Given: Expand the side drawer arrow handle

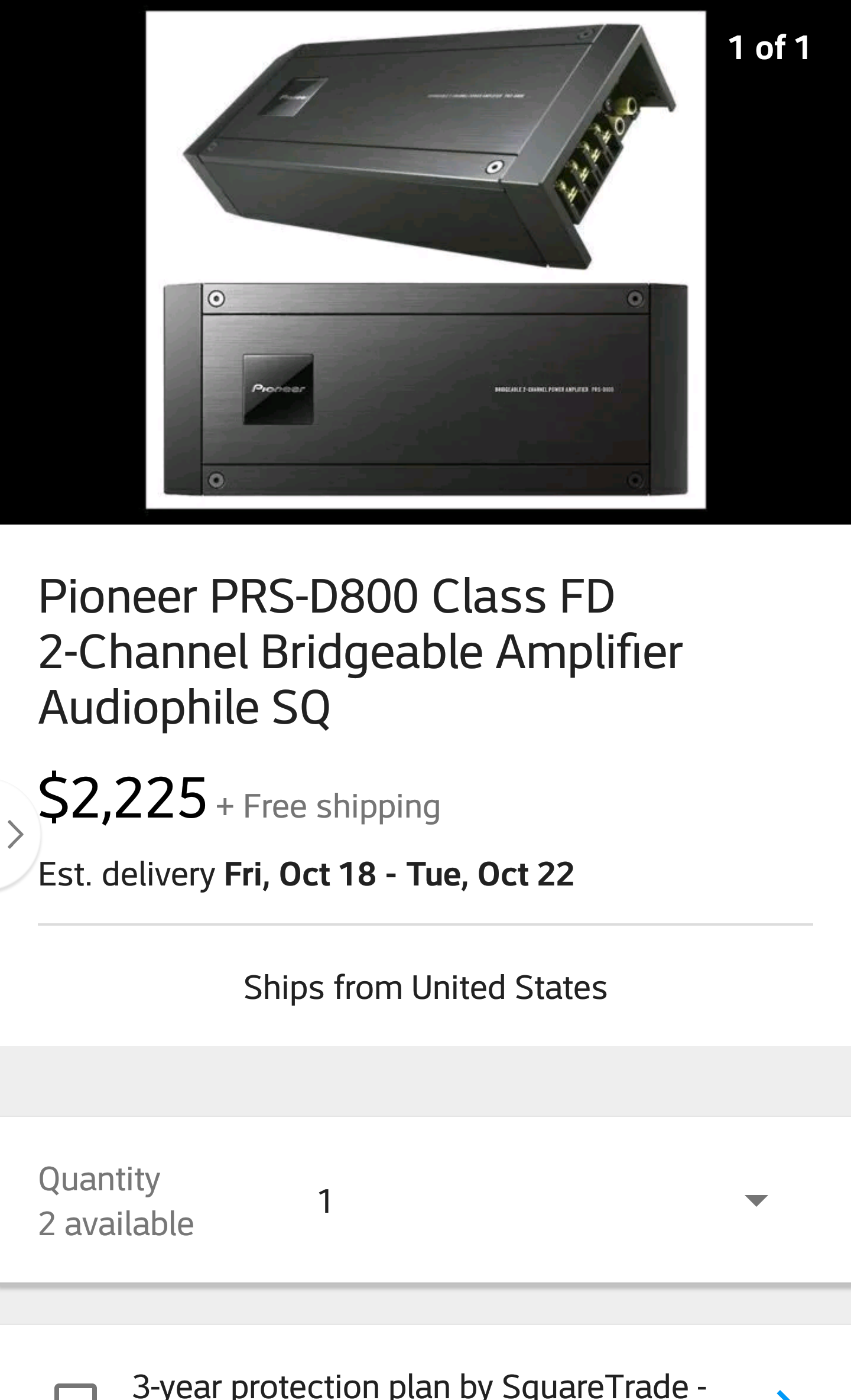Looking at the screenshot, I should pyautogui.click(x=16, y=835).
